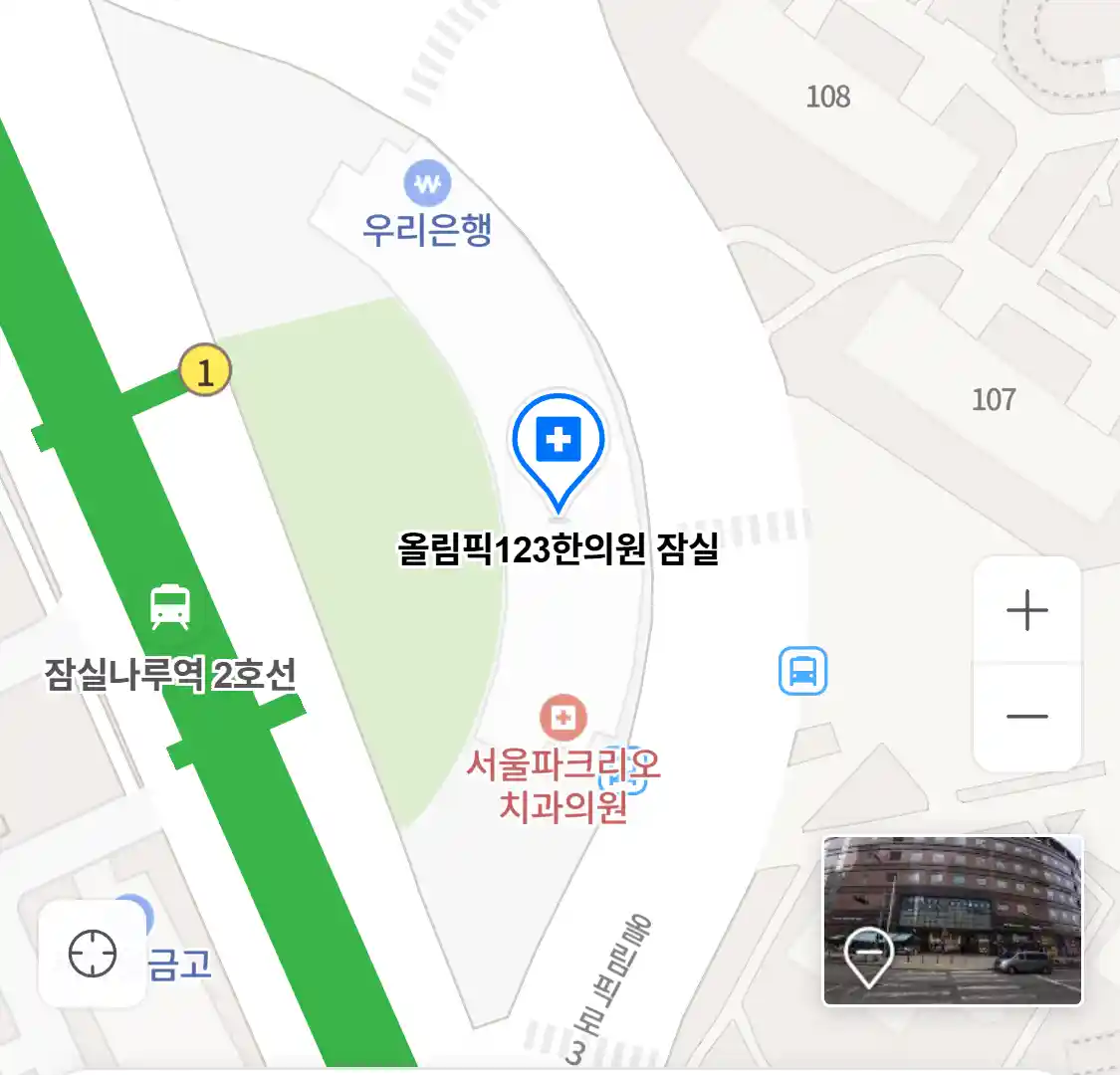Select the 올림픽123한의원 잠실 pin
This screenshot has width=1120, height=1075.
pyautogui.click(x=559, y=445)
